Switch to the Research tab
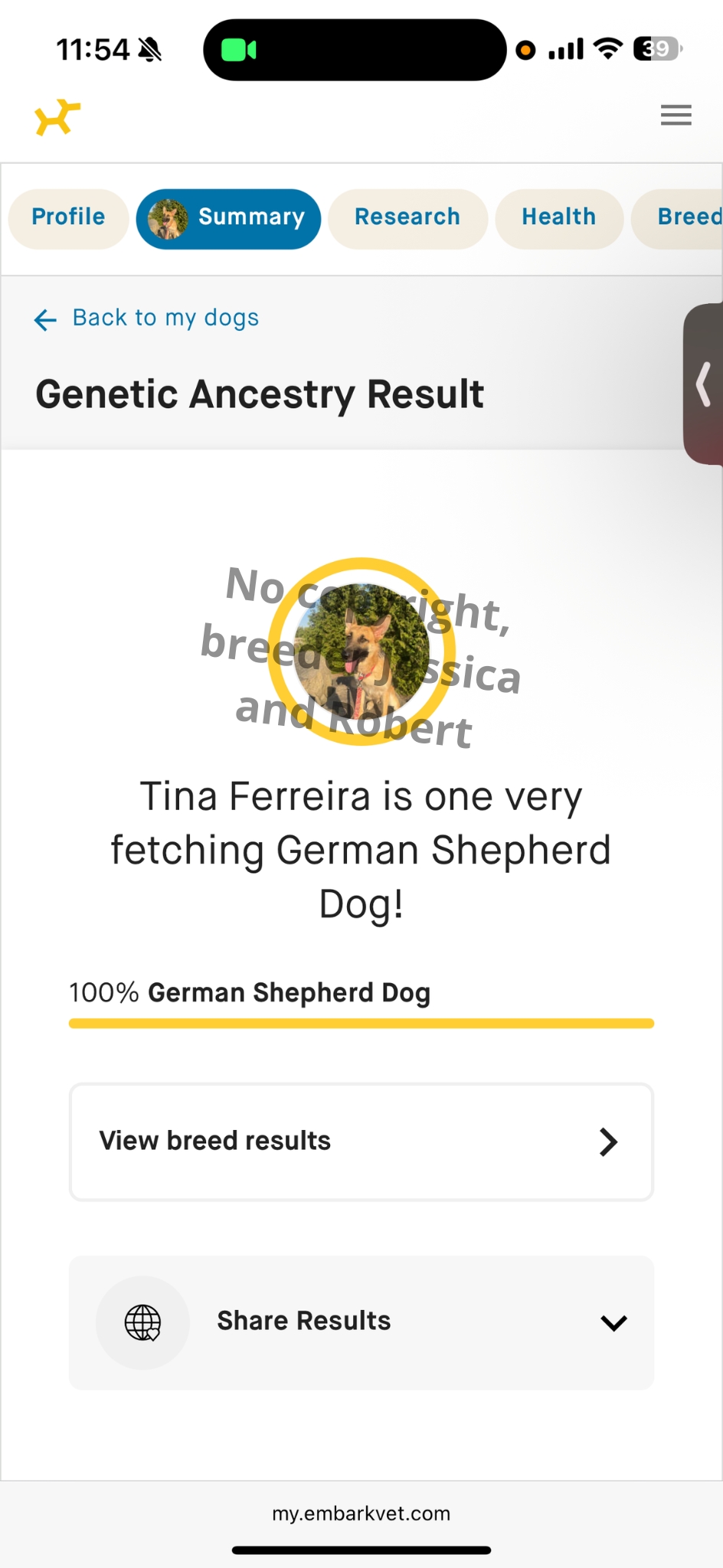 407,217
